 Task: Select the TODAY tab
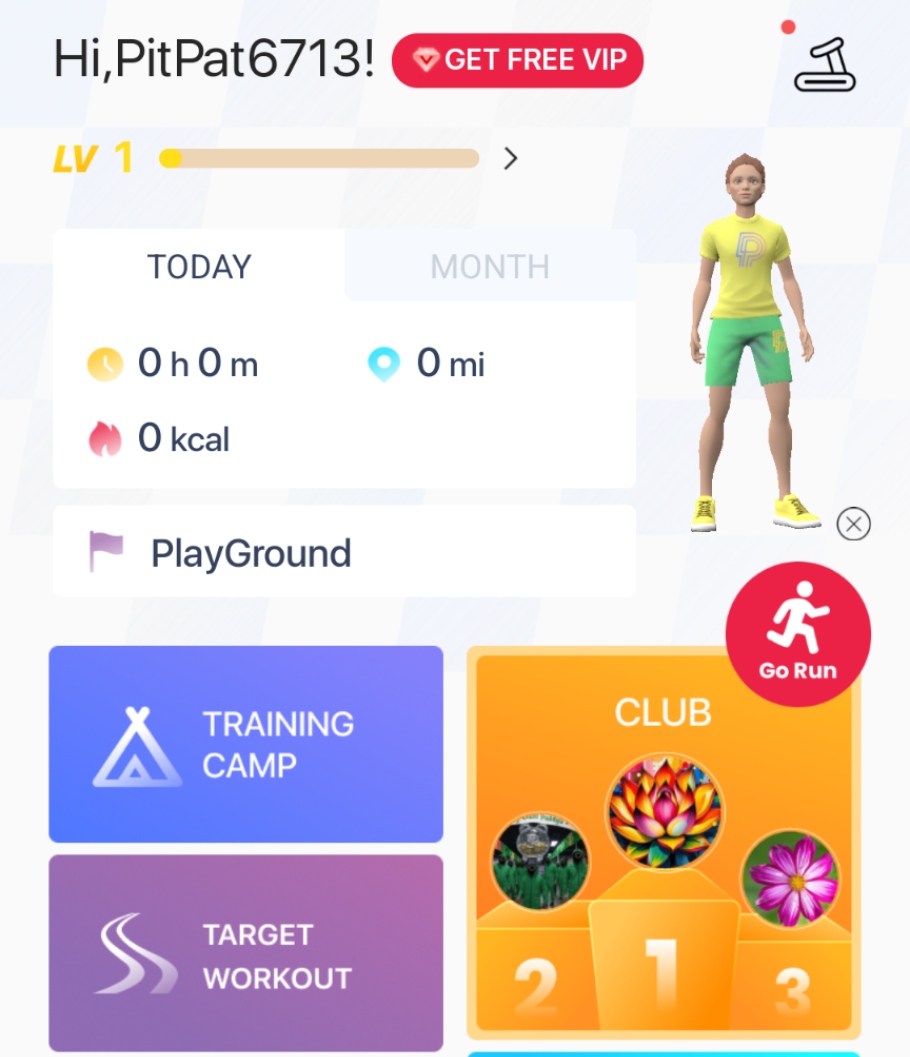point(199,266)
